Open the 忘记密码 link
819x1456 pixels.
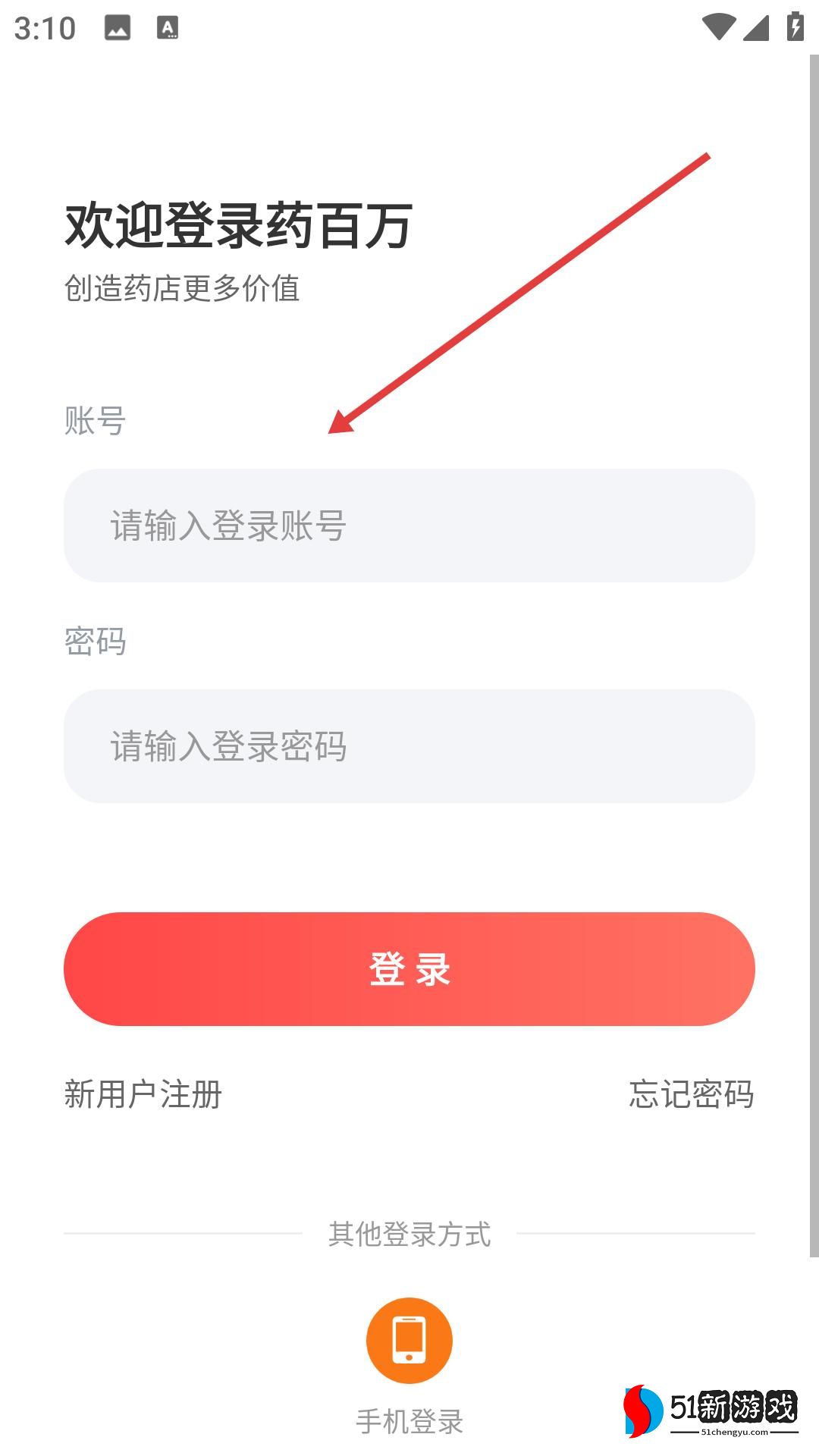[691, 1094]
